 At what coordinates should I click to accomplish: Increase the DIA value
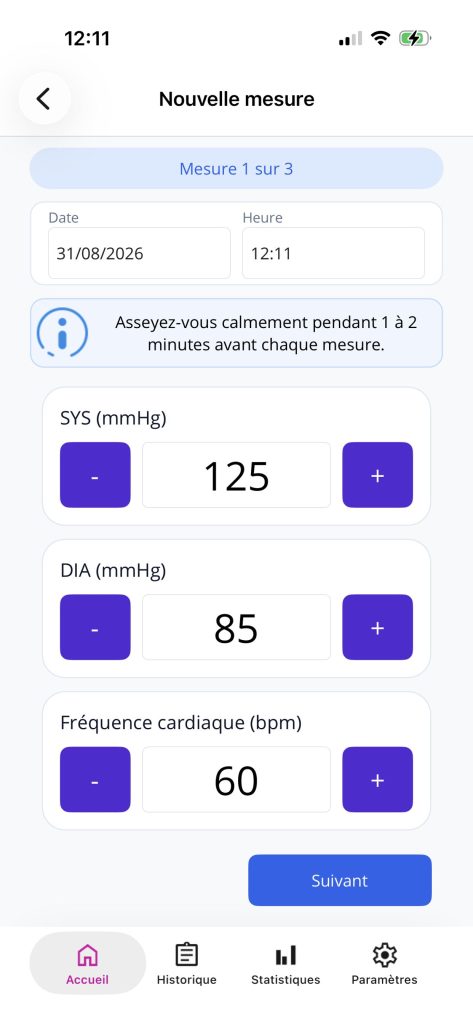pos(378,627)
